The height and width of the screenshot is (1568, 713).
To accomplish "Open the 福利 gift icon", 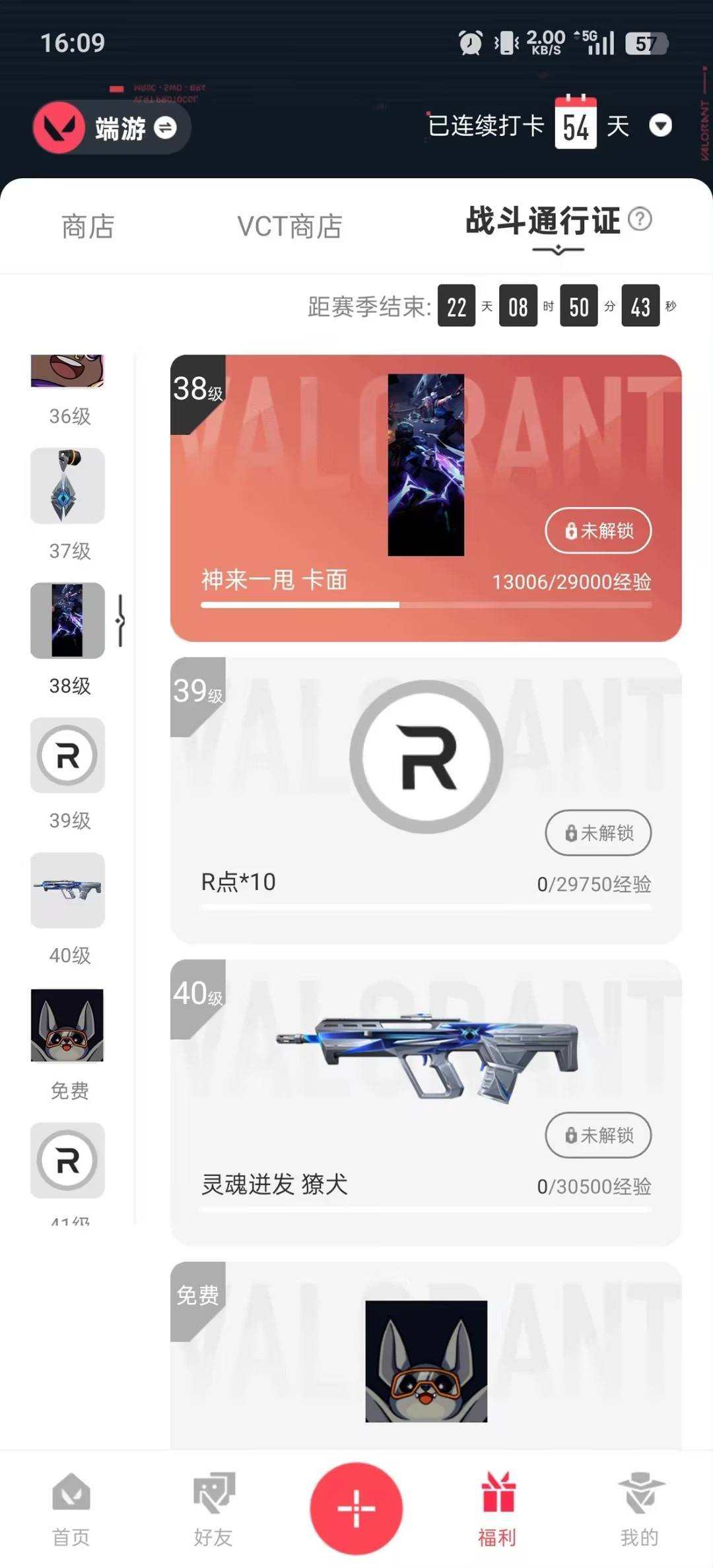I will coord(499,1498).
